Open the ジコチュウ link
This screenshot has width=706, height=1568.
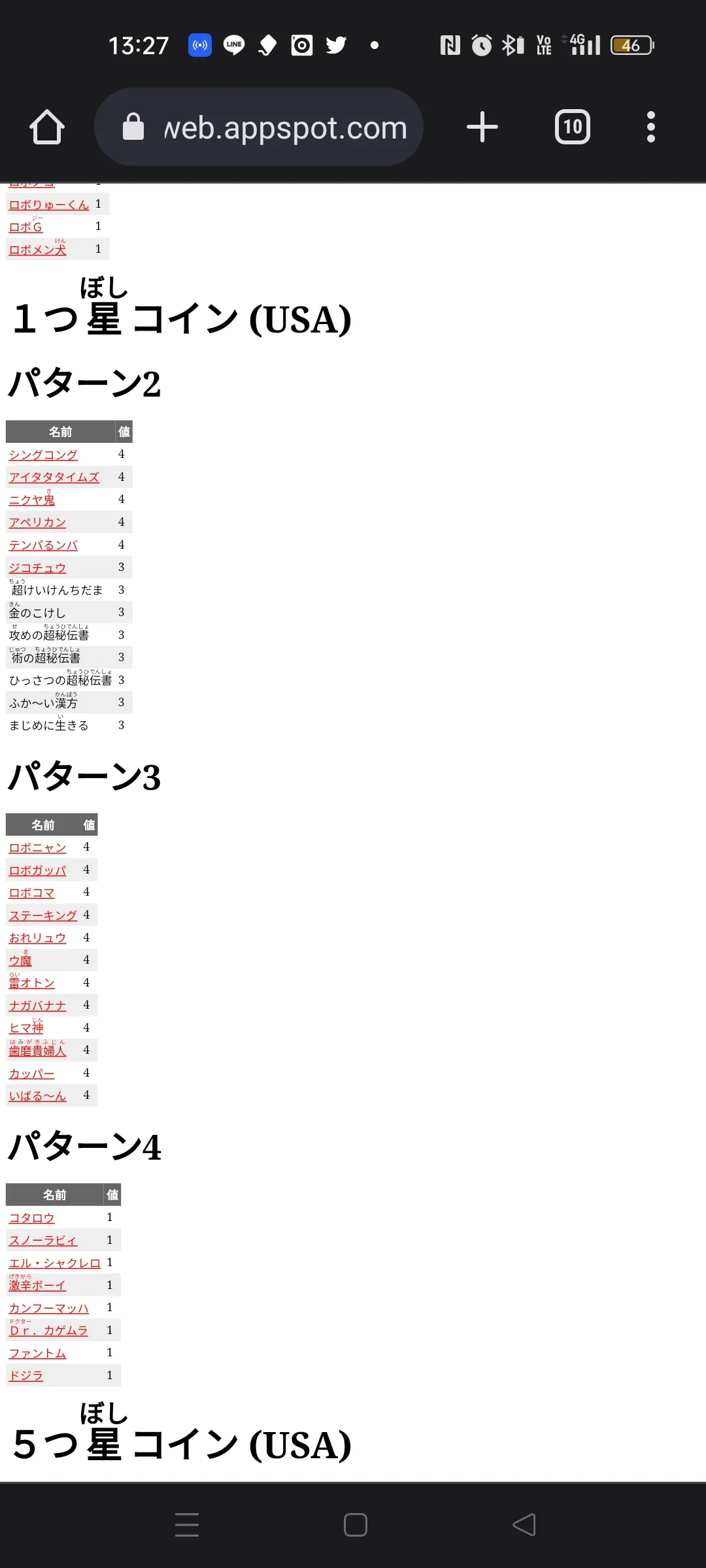pos(37,568)
